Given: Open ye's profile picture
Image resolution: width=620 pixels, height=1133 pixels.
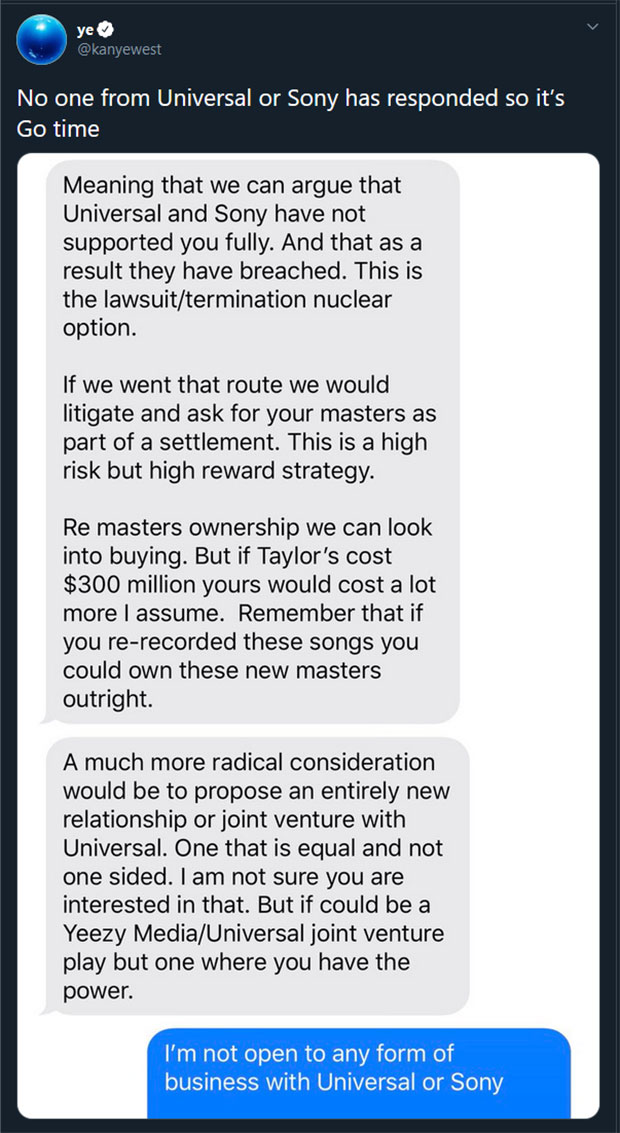Looking at the screenshot, I should (39, 40).
